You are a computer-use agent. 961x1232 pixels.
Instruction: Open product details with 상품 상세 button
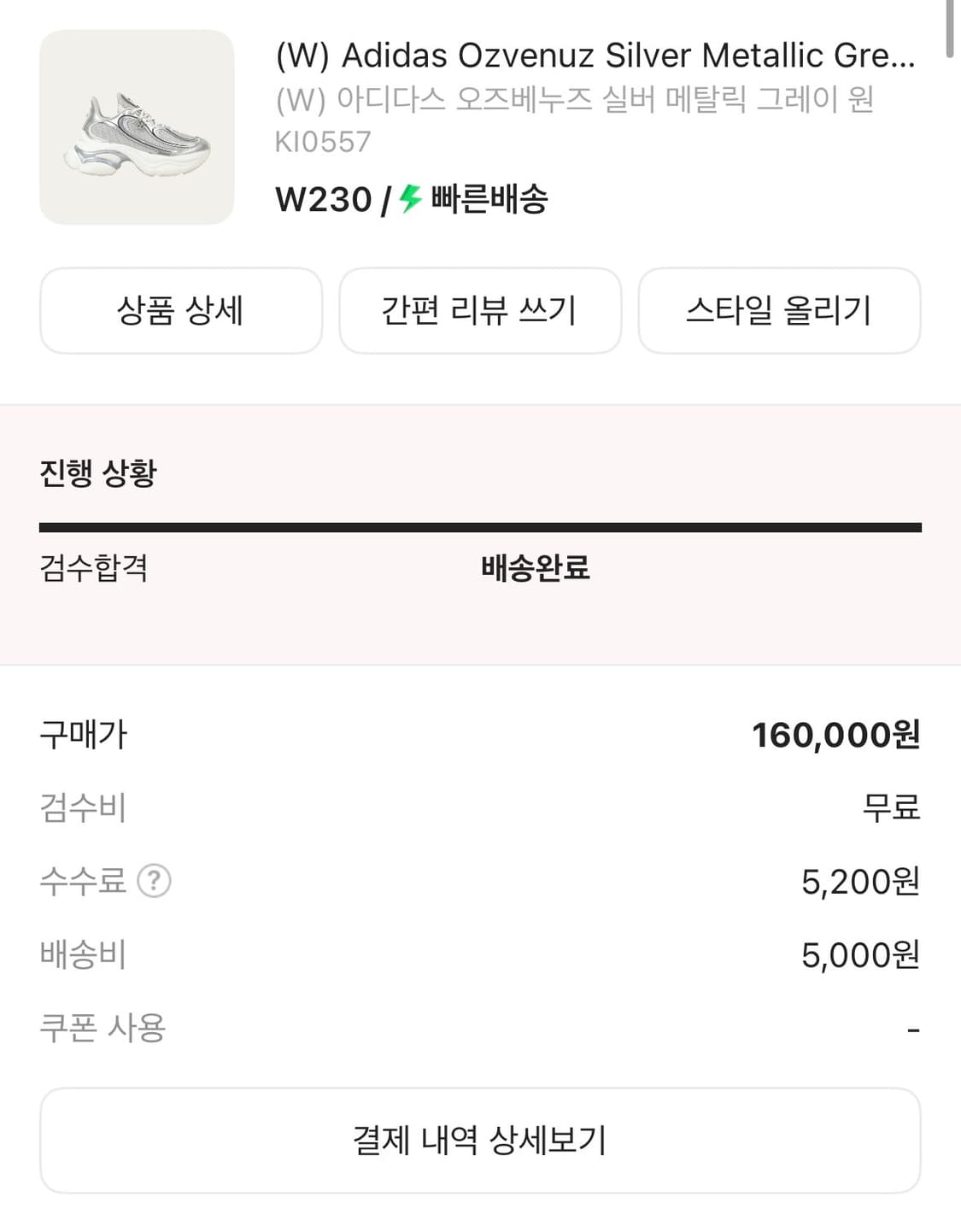pyautogui.click(x=182, y=310)
